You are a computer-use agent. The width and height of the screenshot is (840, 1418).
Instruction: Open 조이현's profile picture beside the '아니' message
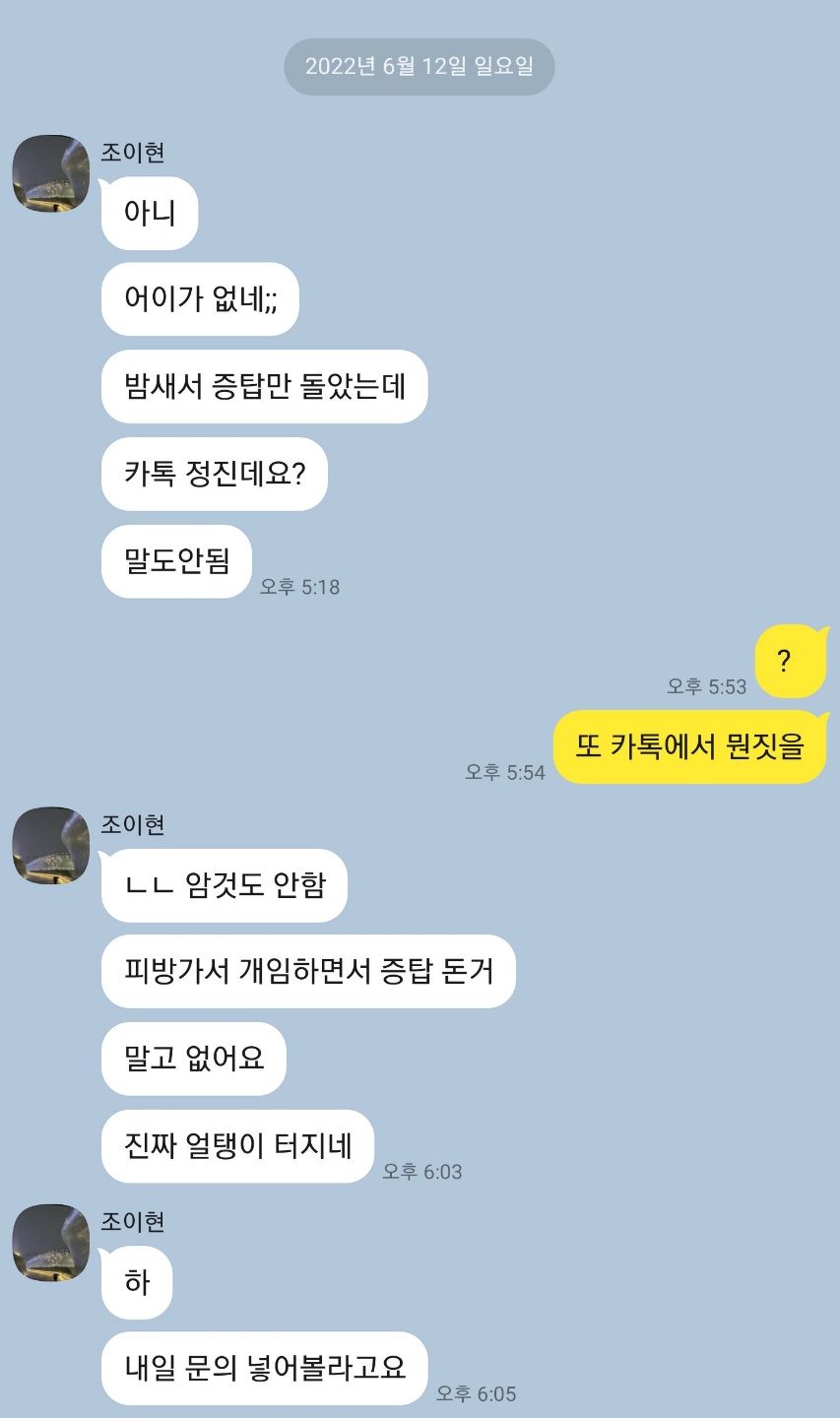[50, 173]
